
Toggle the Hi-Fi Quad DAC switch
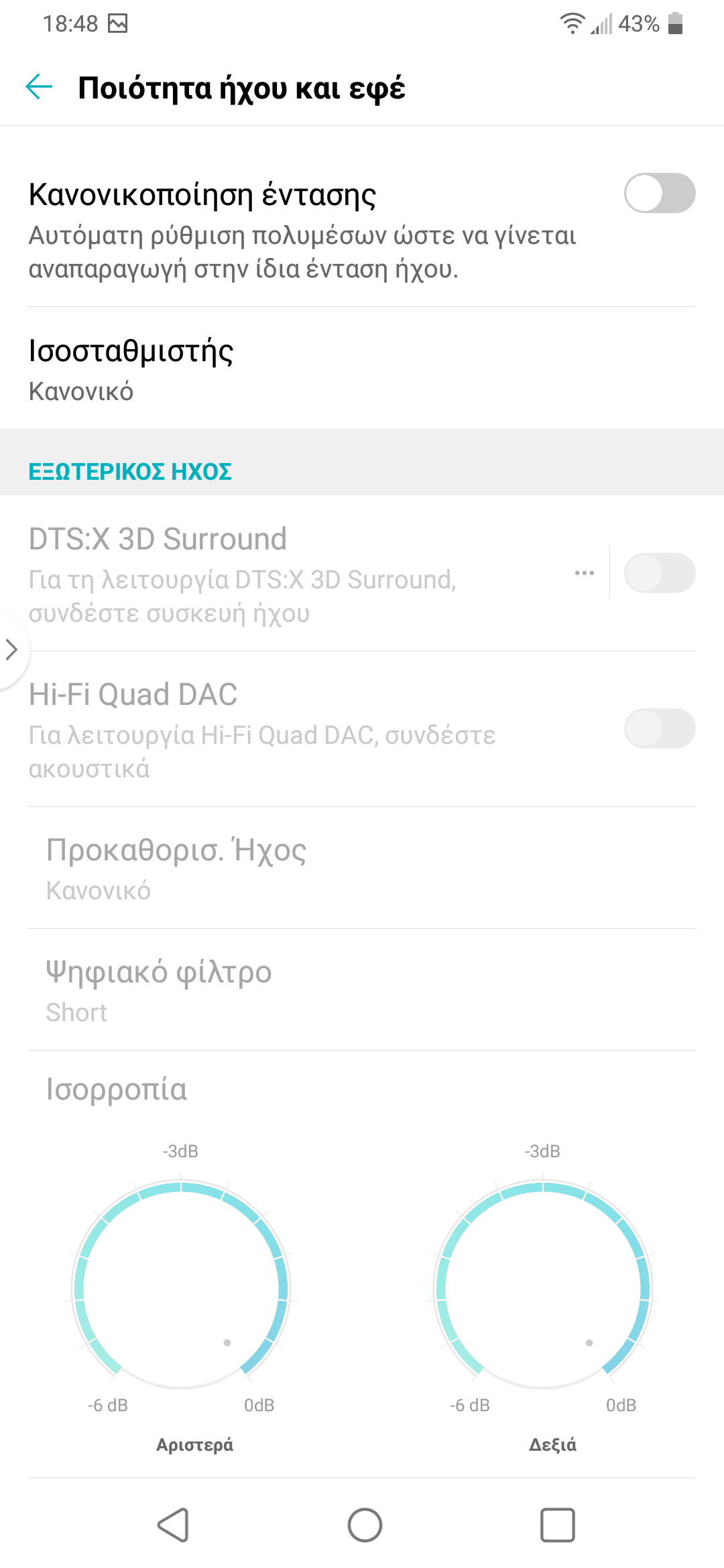660,728
